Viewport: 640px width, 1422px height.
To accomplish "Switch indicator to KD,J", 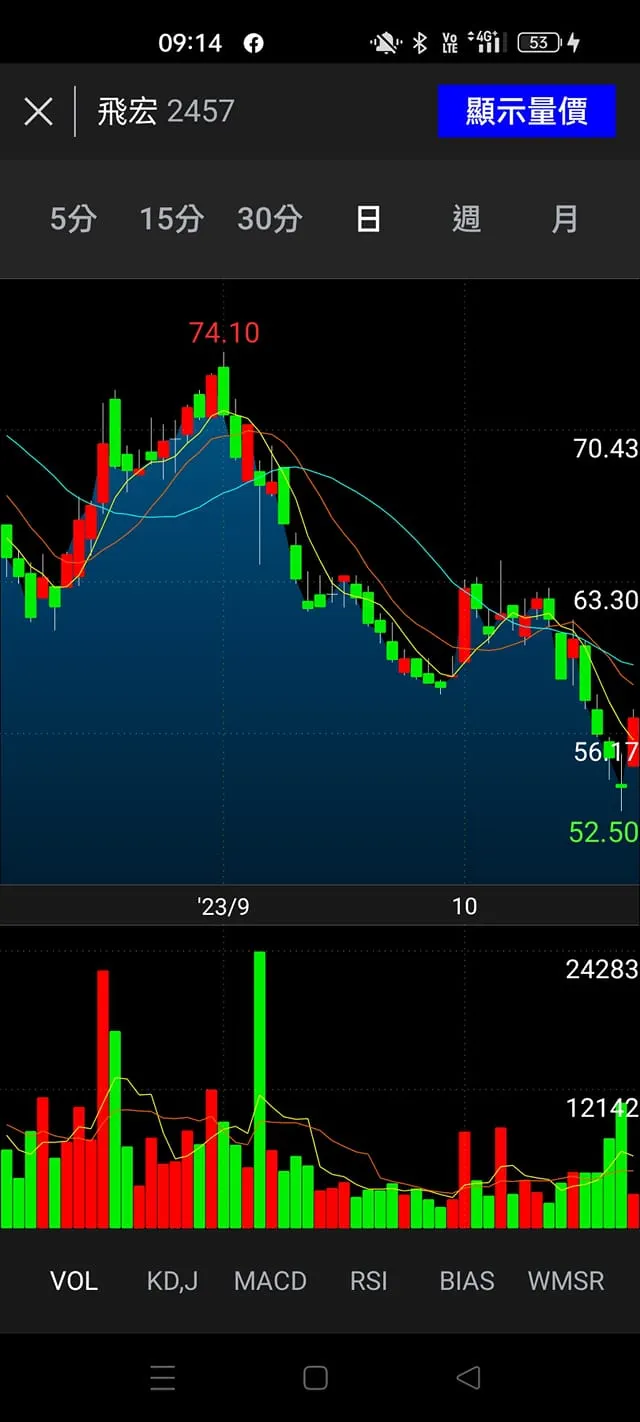I will tap(172, 1281).
